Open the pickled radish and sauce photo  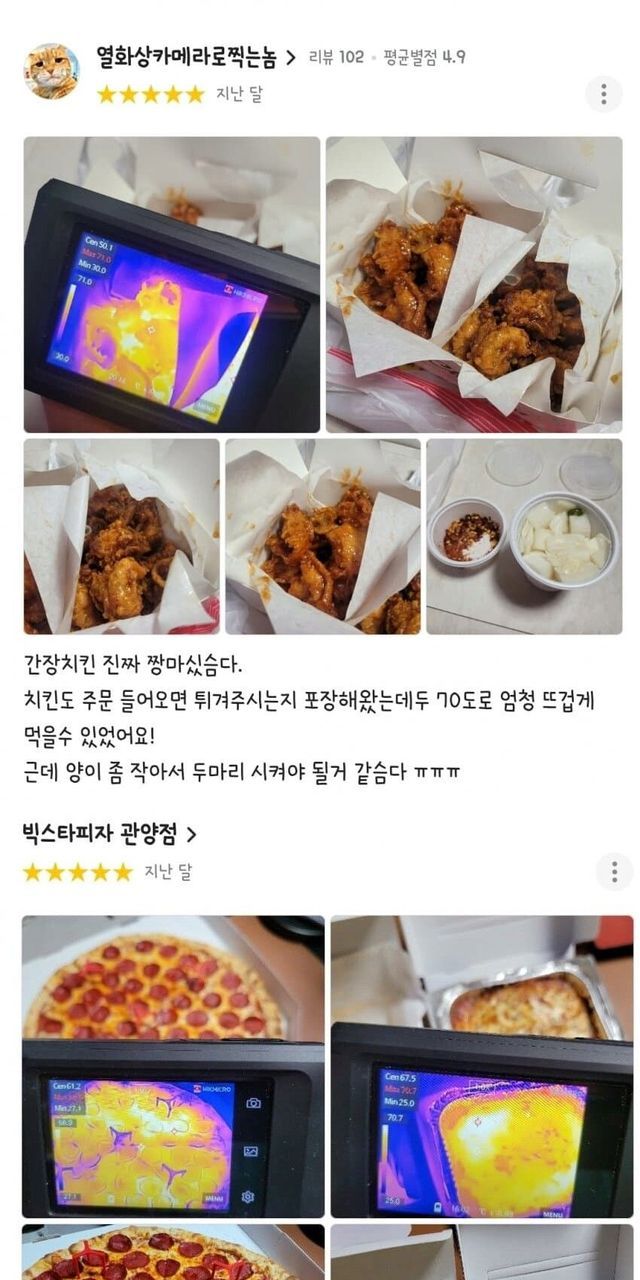tap(523, 536)
